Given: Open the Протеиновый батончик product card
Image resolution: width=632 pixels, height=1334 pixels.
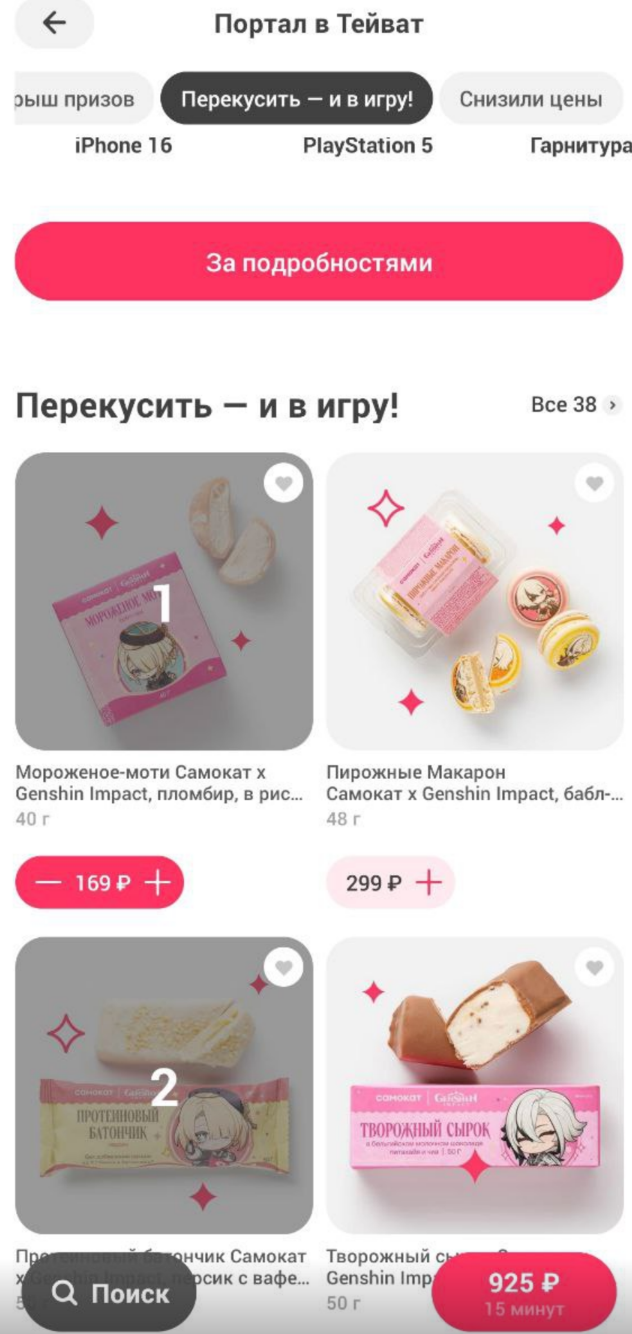Looking at the screenshot, I should pos(164,1085).
